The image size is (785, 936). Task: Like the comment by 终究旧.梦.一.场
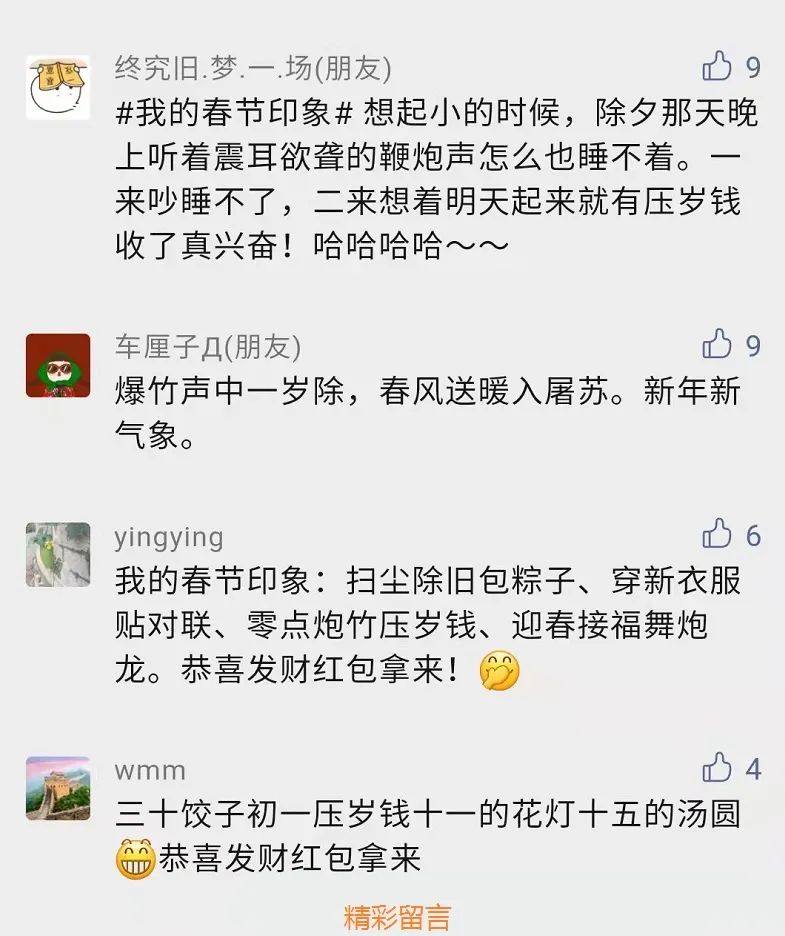(x=718, y=67)
